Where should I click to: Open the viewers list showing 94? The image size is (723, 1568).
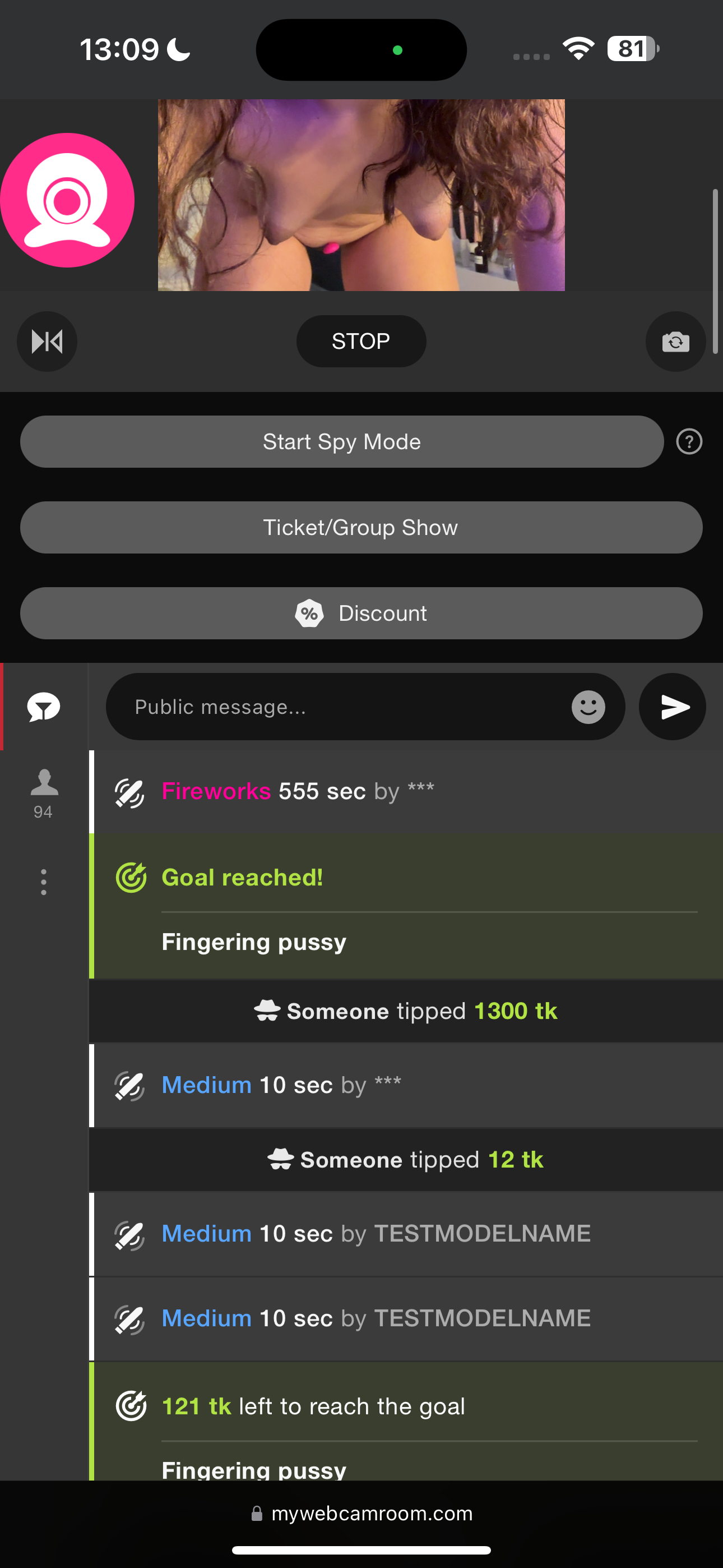pyautogui.click(x=44, y=793)
